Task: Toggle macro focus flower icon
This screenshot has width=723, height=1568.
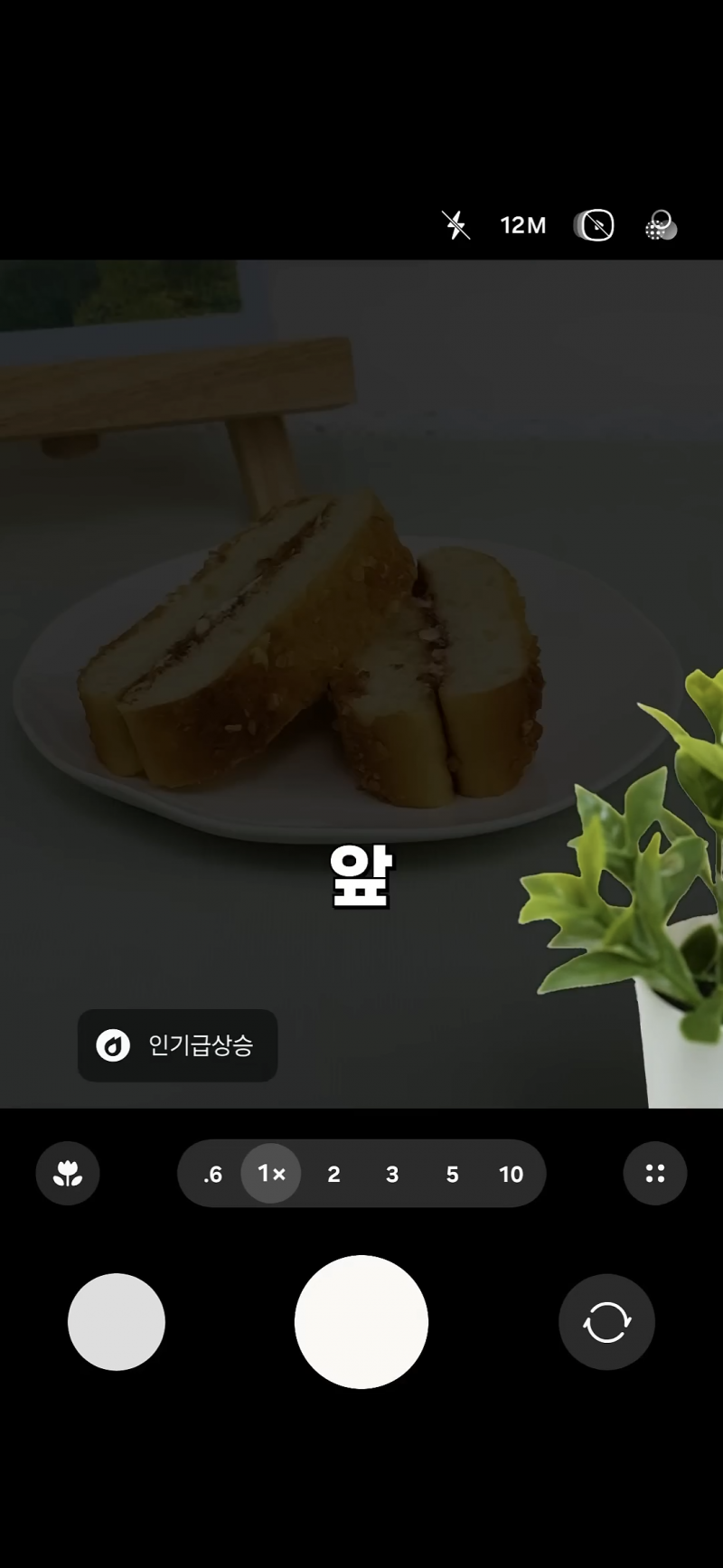Action: pyautogui.click(x=68, y=1174)
